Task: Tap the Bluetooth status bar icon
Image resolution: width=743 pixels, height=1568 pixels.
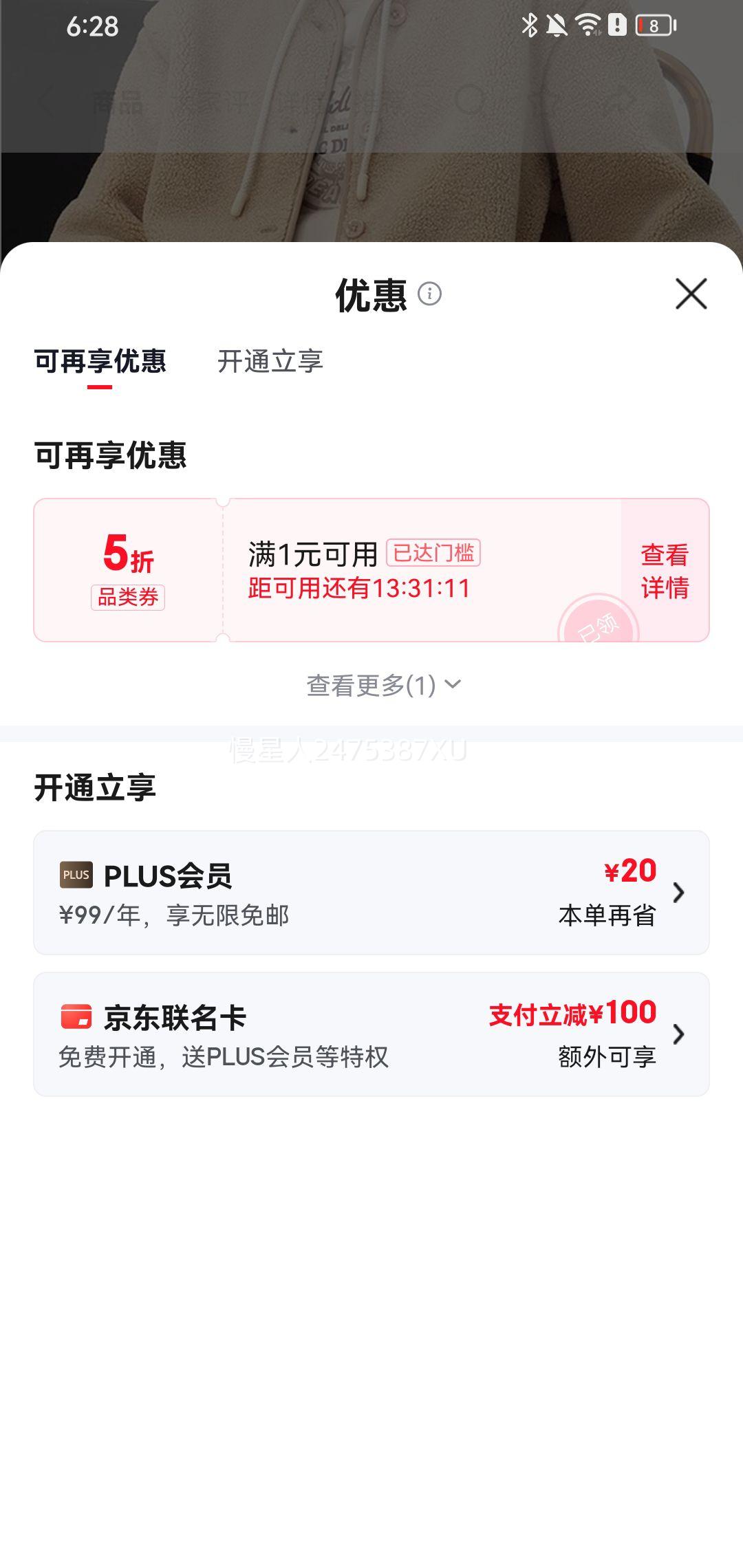Action: click(529, 25)
